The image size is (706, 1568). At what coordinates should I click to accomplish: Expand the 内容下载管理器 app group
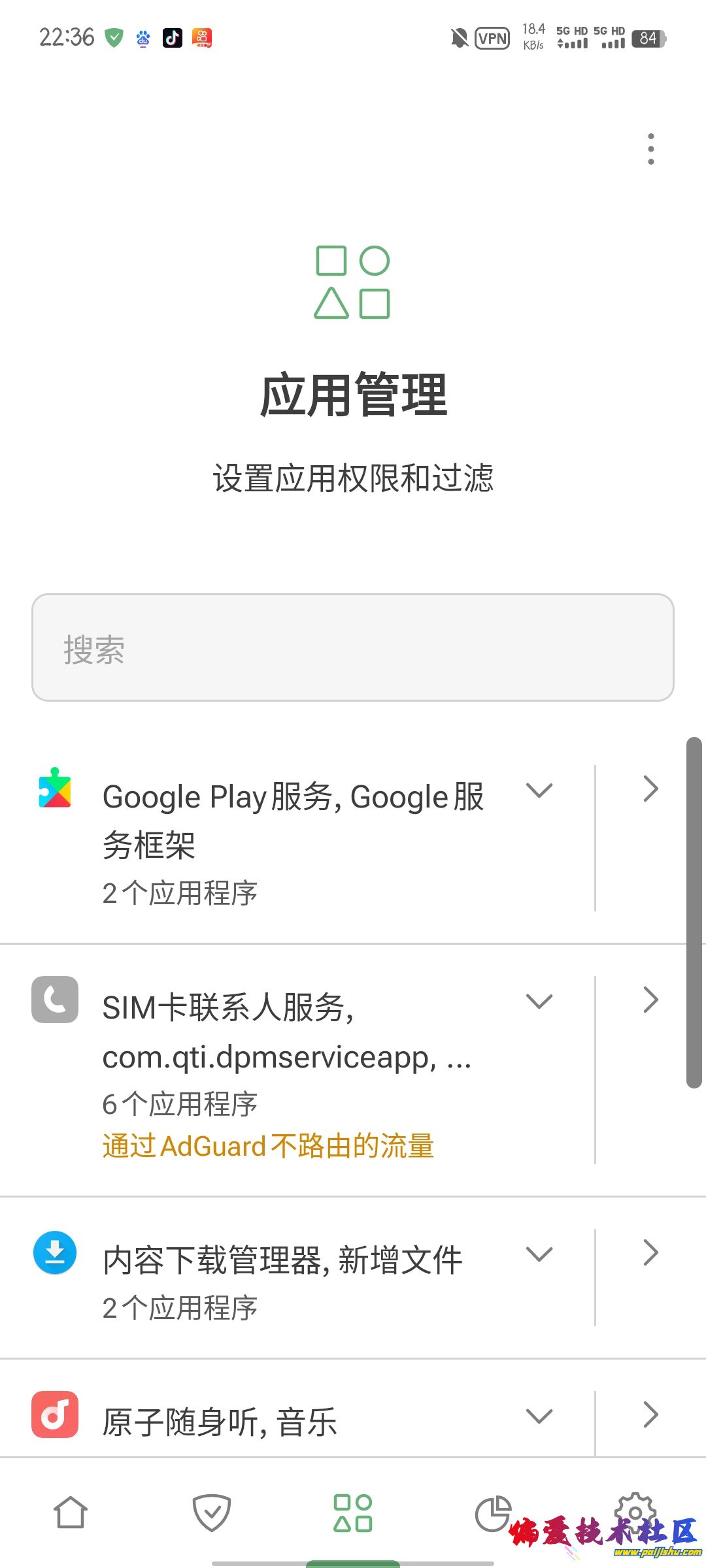pos(539,1254)
